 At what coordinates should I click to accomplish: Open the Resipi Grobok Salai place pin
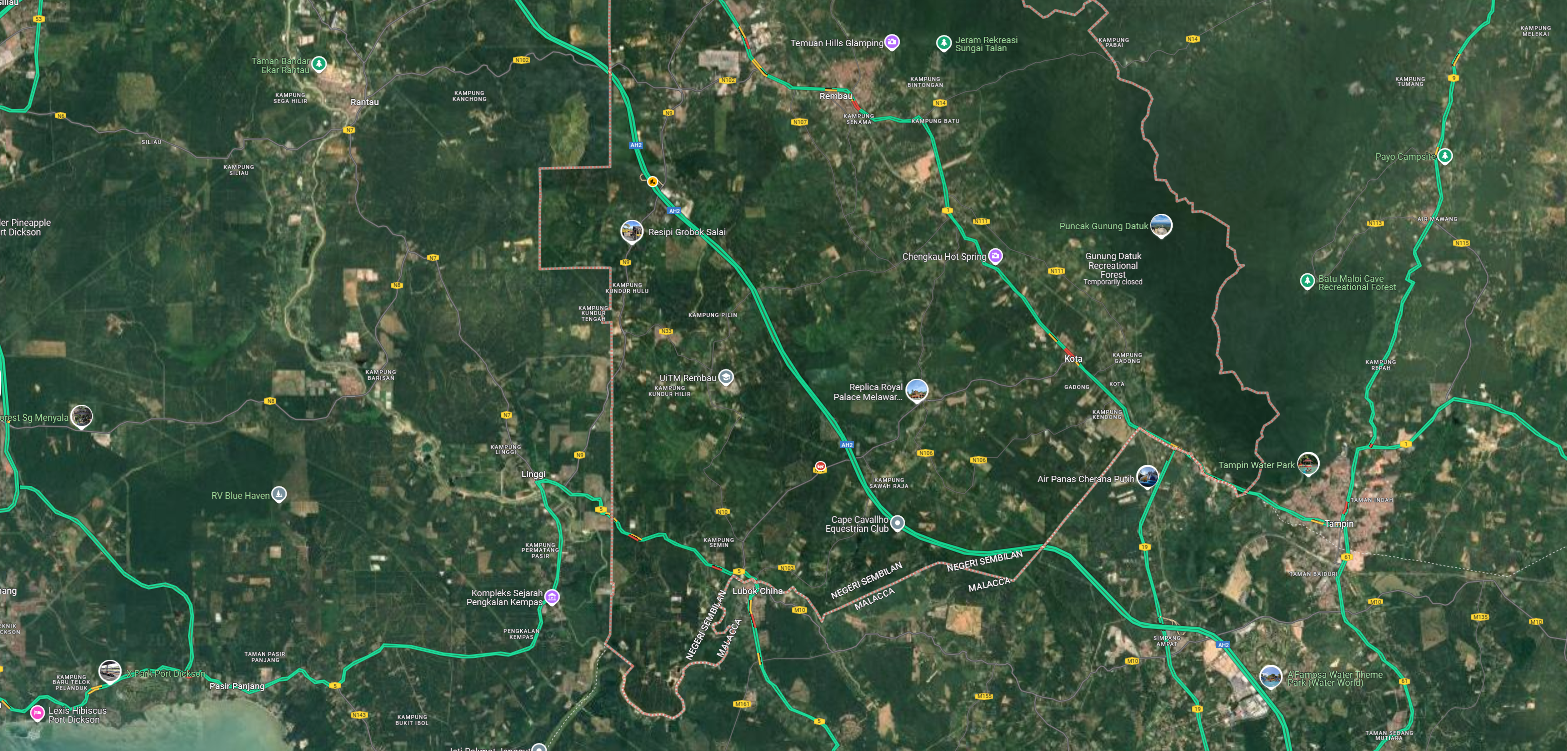[631, 232]
